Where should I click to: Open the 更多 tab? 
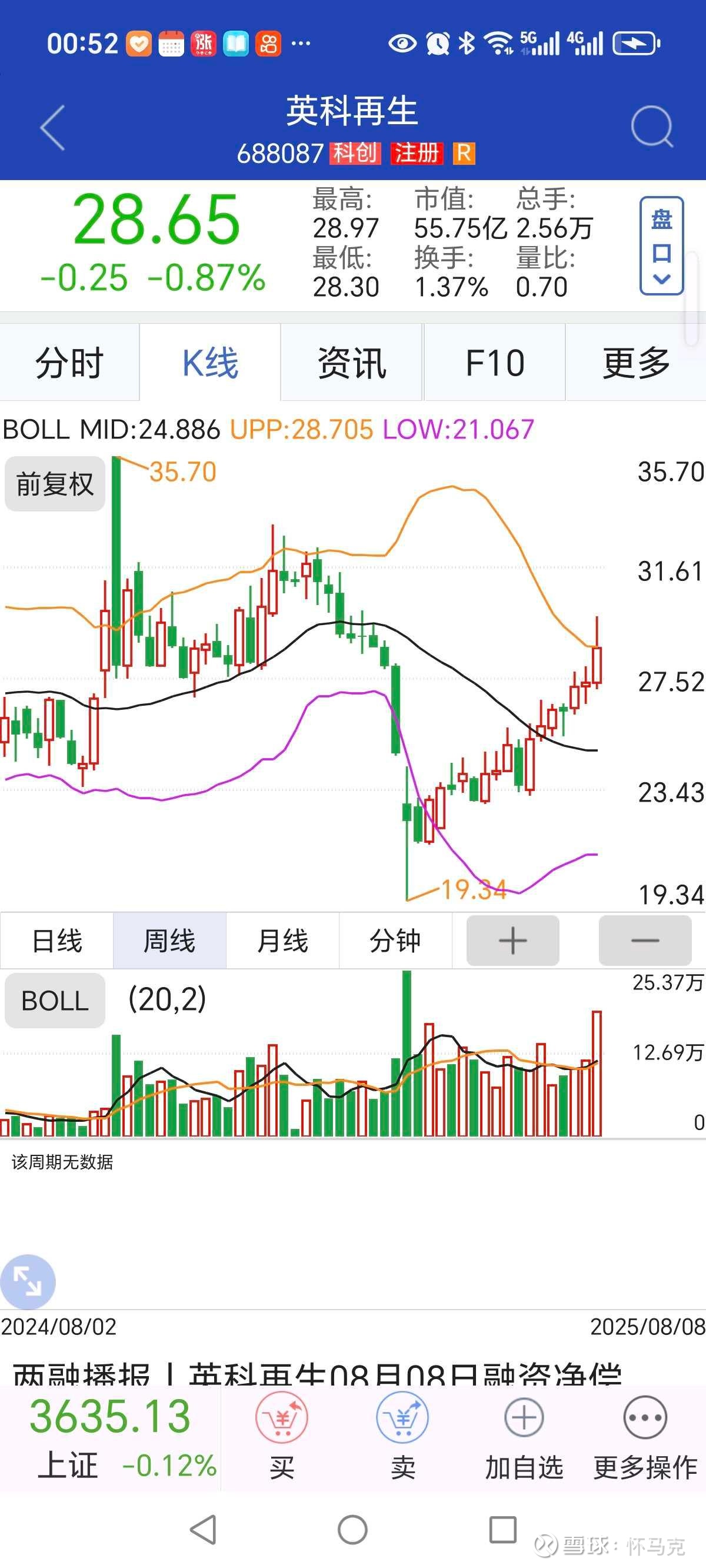pos(635,363)
